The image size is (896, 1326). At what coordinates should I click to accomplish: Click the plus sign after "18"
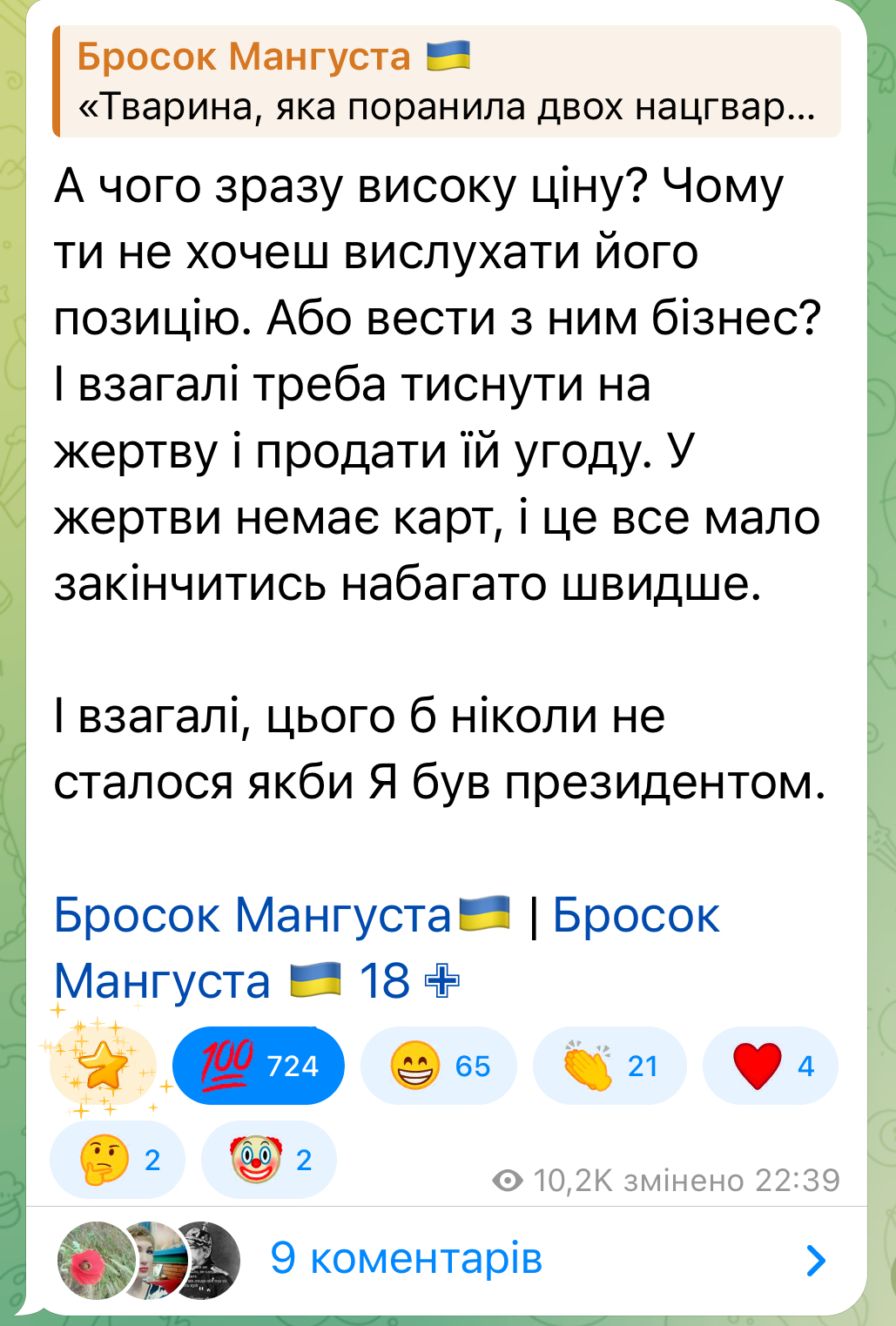click(442, 982)
